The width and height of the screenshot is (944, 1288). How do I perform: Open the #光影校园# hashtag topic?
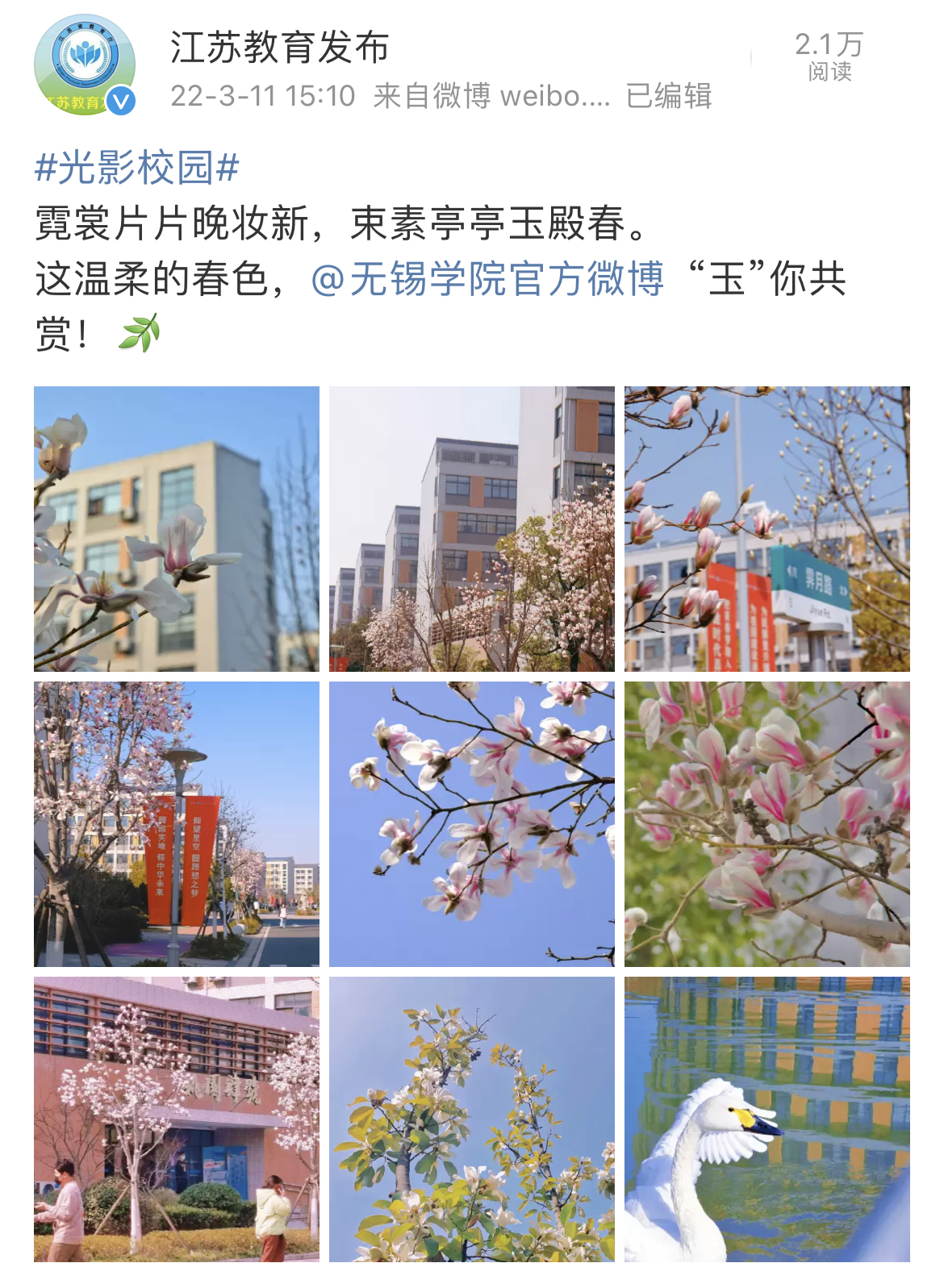click(x=137, y=168)
